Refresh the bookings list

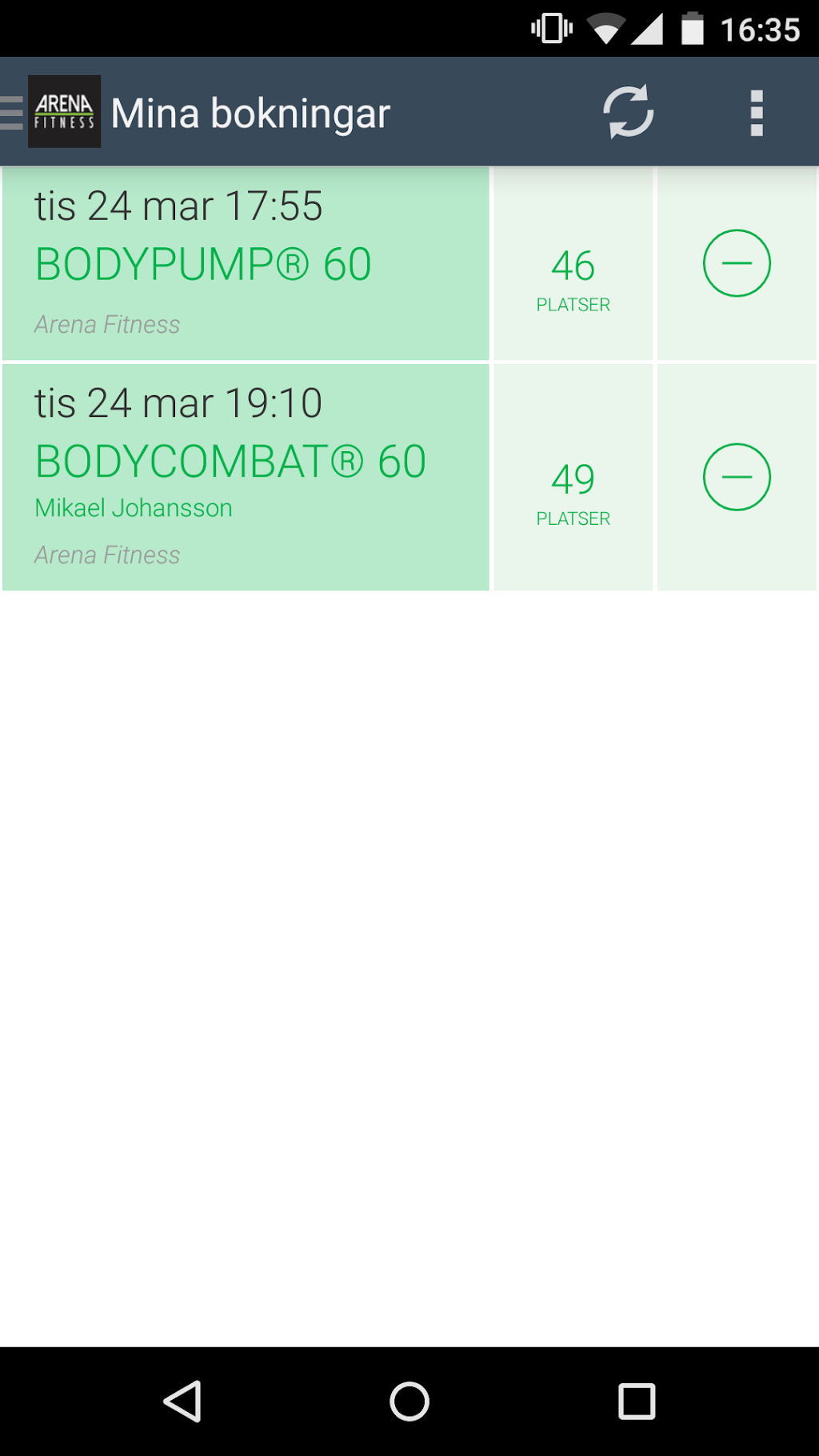(628, 112)
